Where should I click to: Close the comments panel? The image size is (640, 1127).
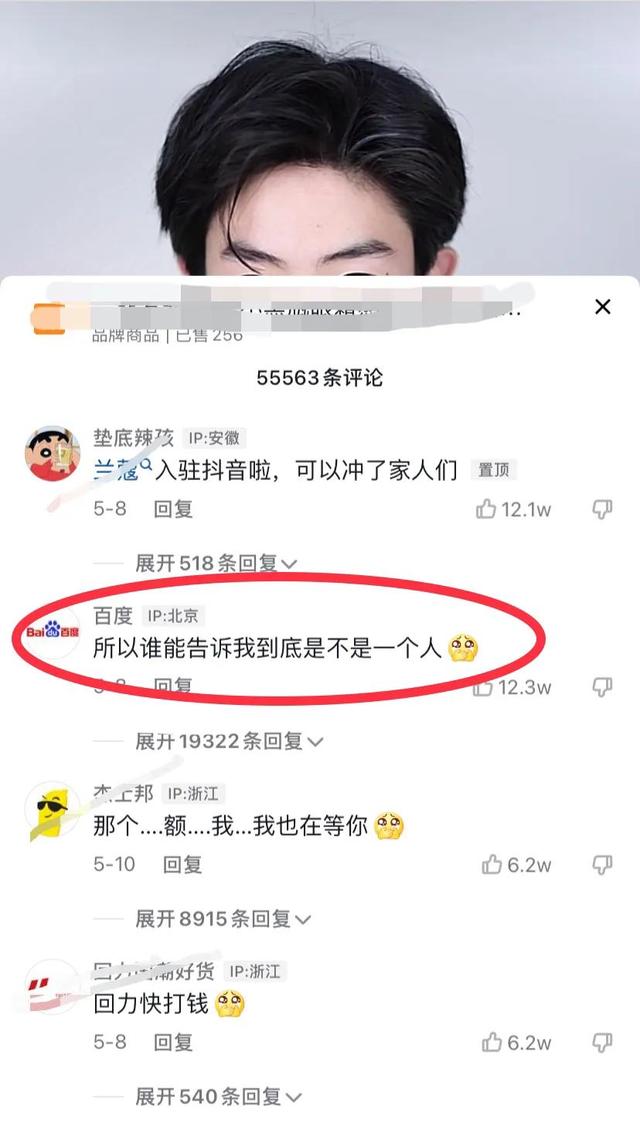pos(602,307)
